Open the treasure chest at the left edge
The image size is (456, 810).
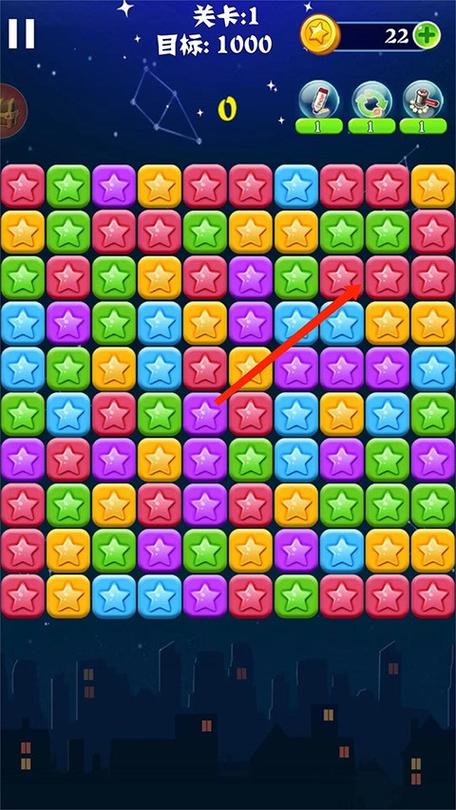click(11, 111)
